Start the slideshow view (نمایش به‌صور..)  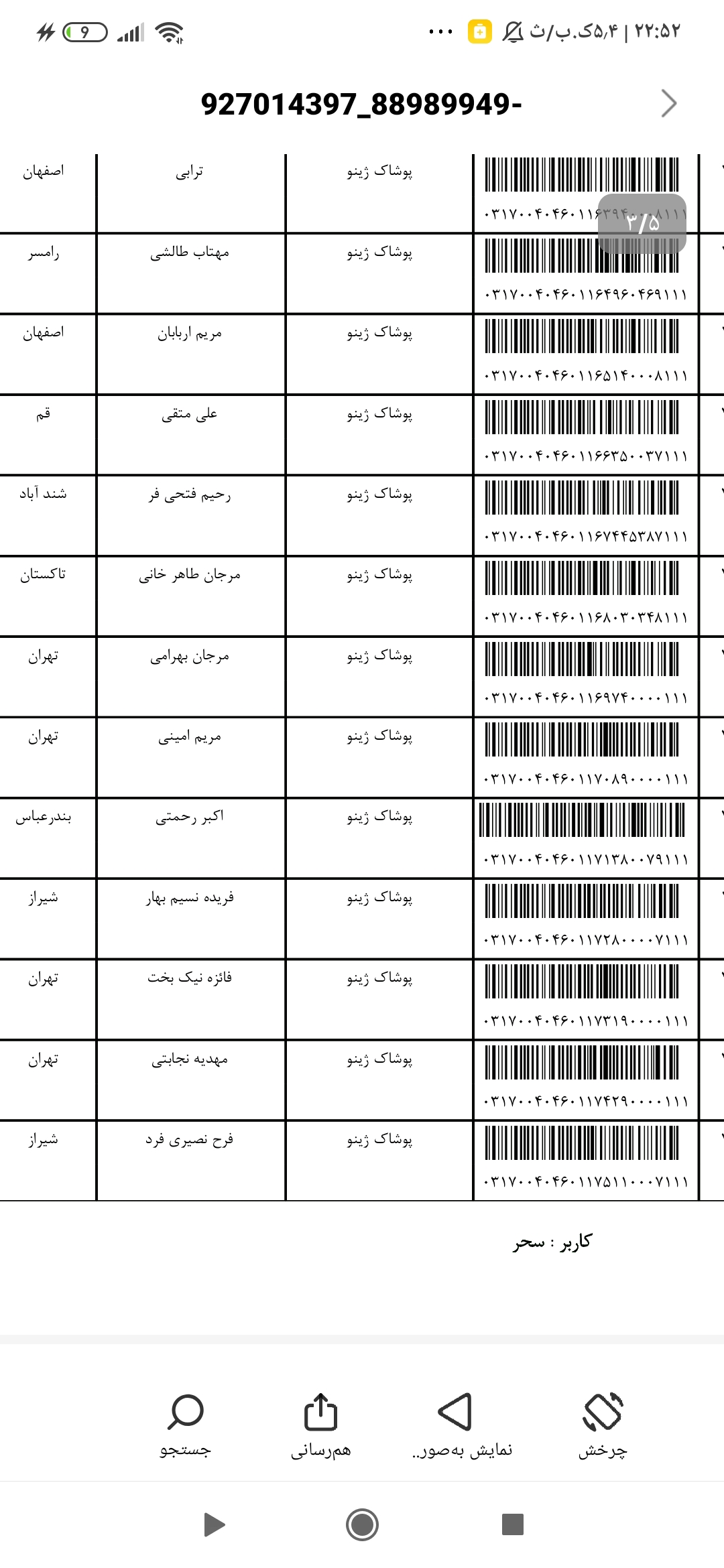pos(462,1426)
